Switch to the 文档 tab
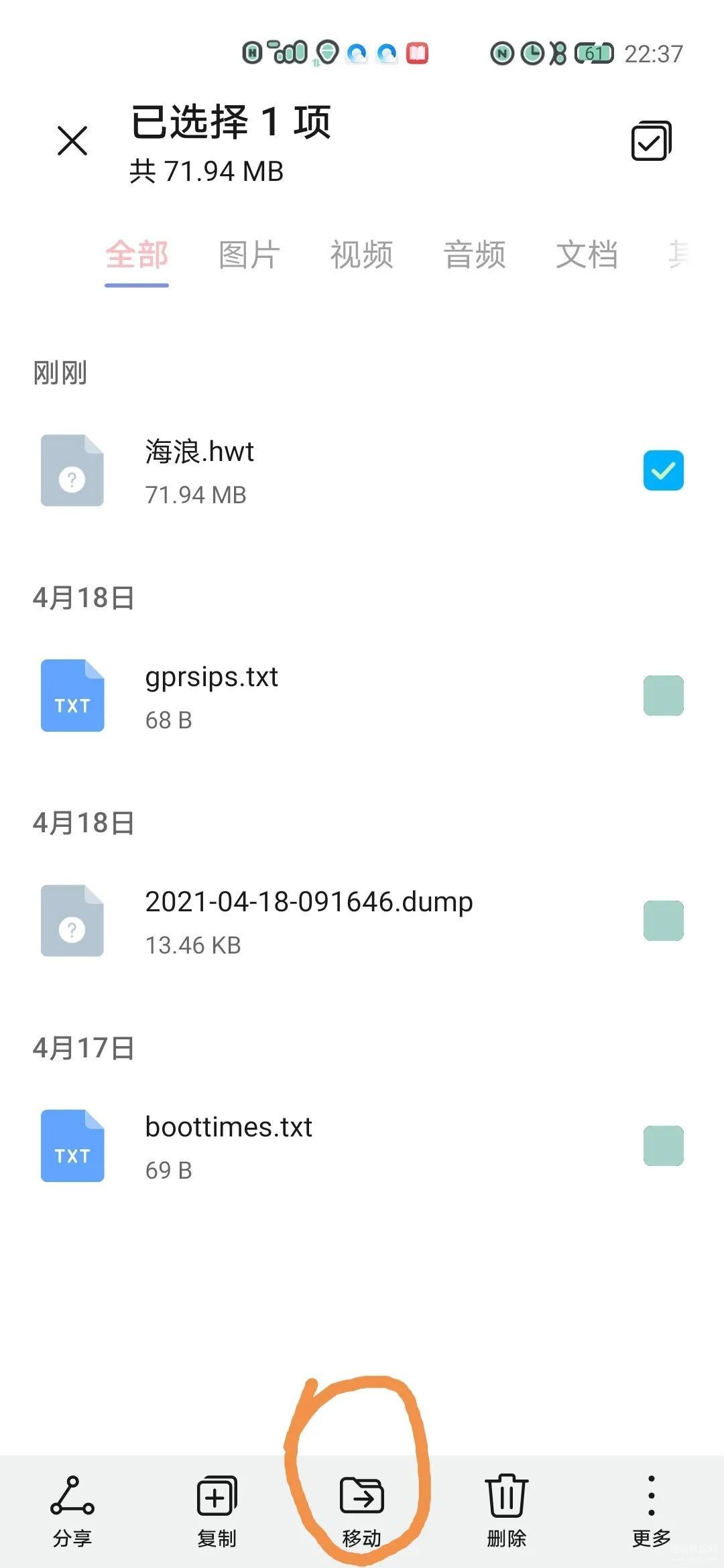The width and height of the screenshot is (724, 1568). 587,255
